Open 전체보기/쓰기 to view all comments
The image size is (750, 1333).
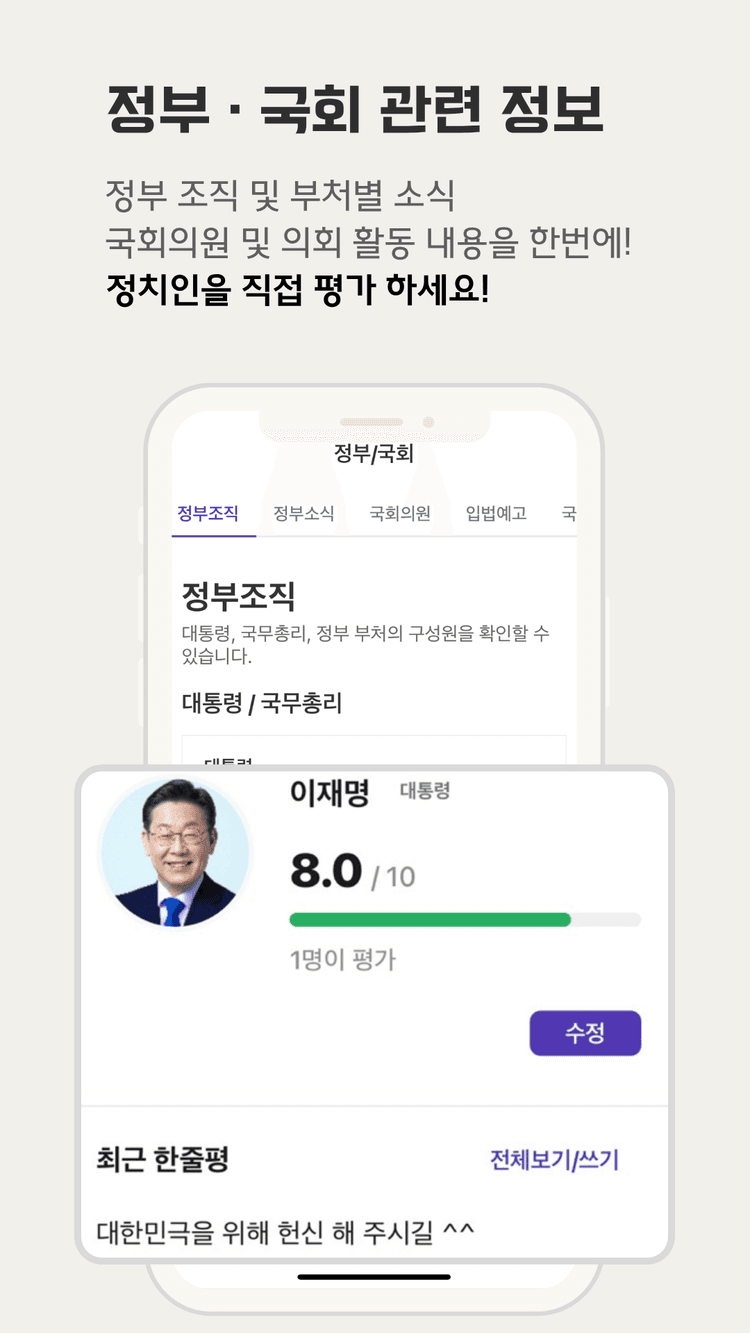click(555, 1156)
